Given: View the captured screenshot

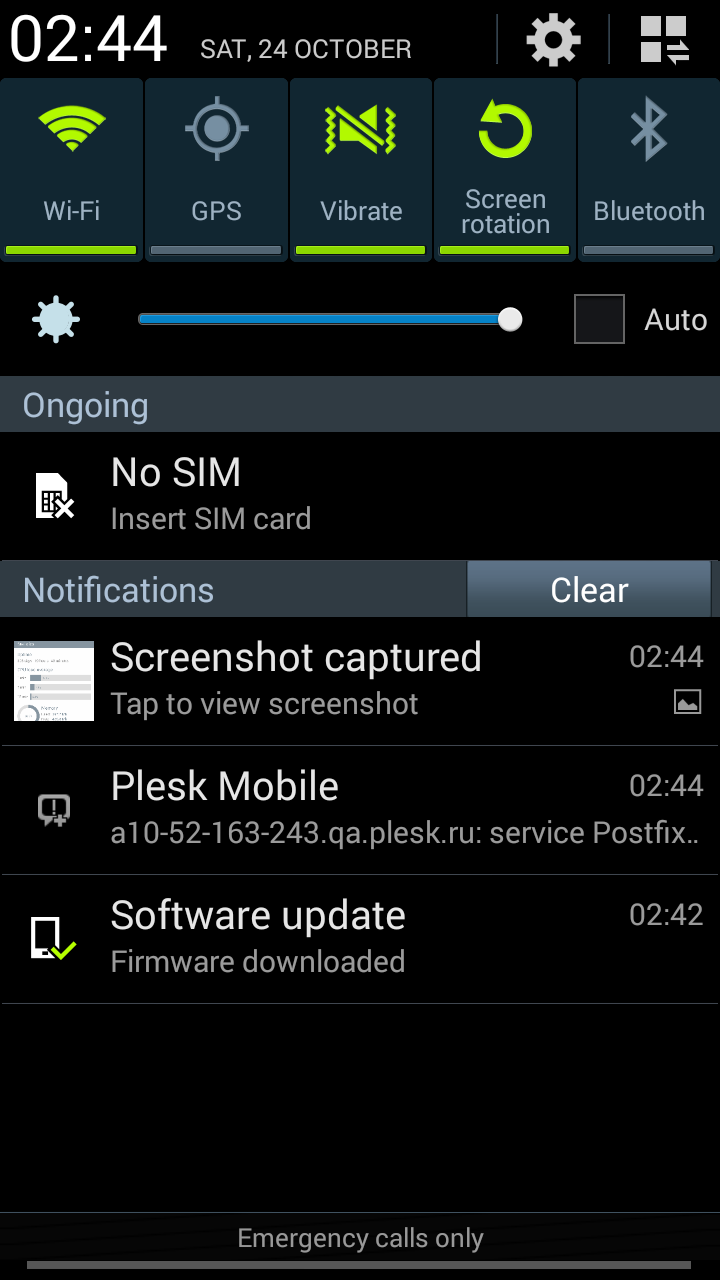Looking at the screenshot, I should (x=360, y=681).
